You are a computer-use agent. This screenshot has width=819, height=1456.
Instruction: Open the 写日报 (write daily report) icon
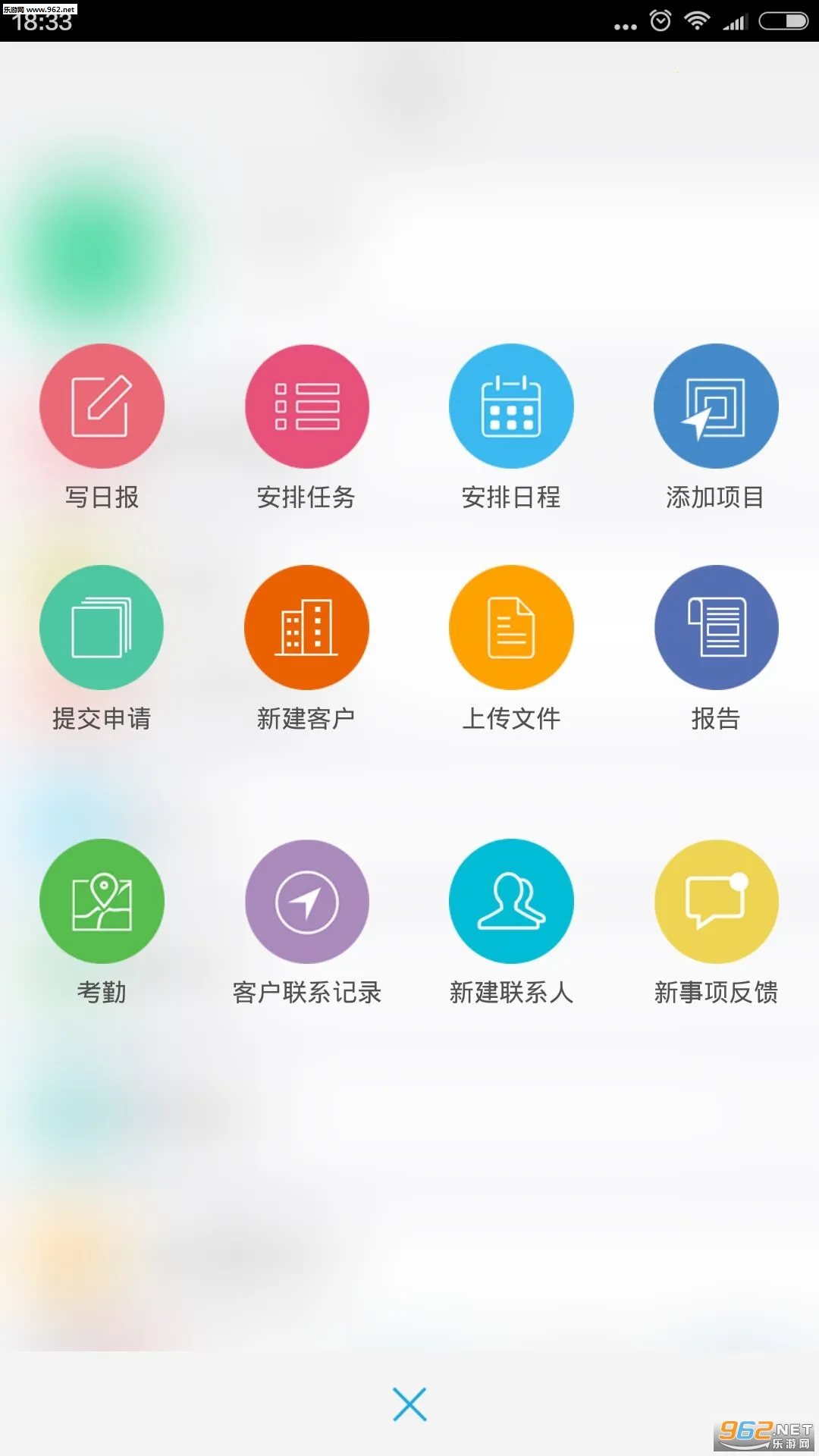102,406
